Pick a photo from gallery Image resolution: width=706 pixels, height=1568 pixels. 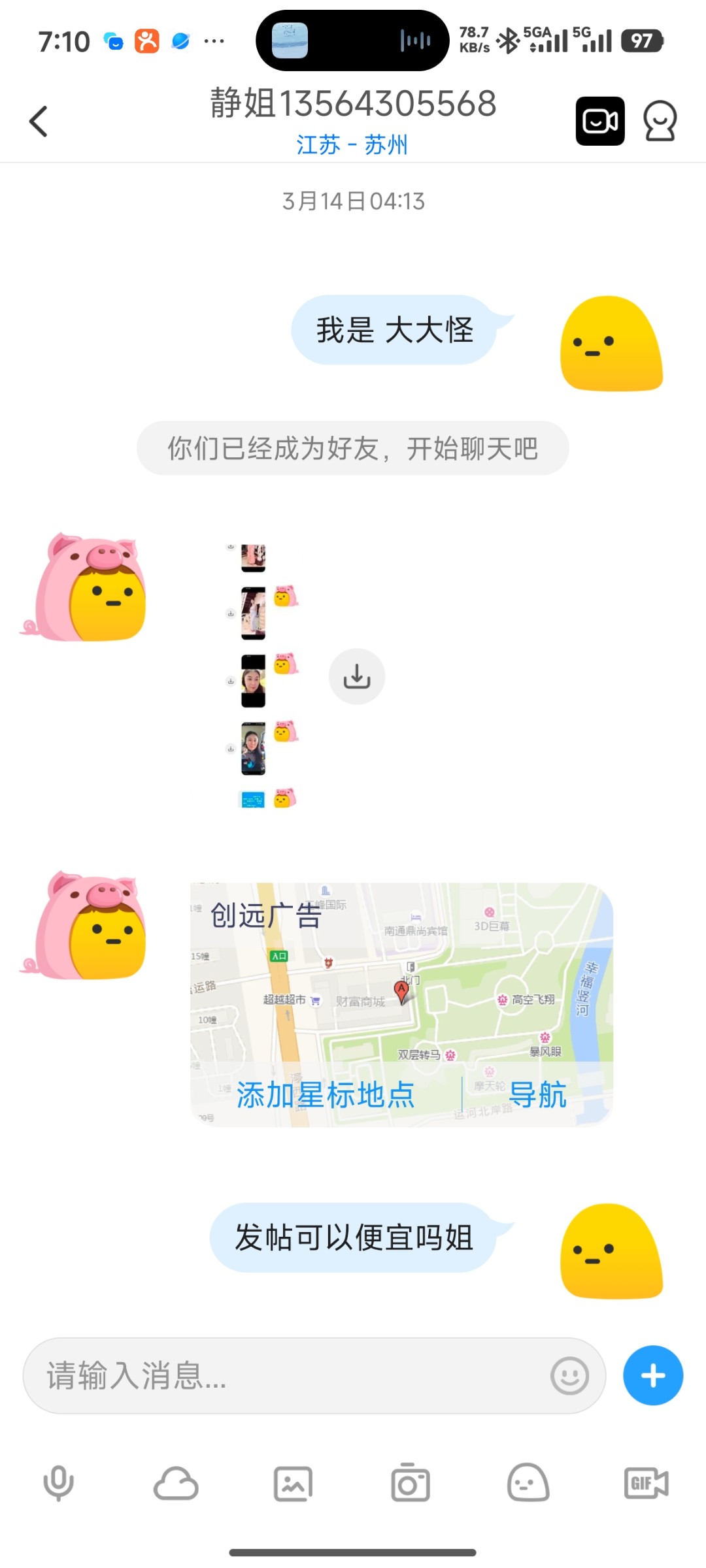pos(293,1483)
